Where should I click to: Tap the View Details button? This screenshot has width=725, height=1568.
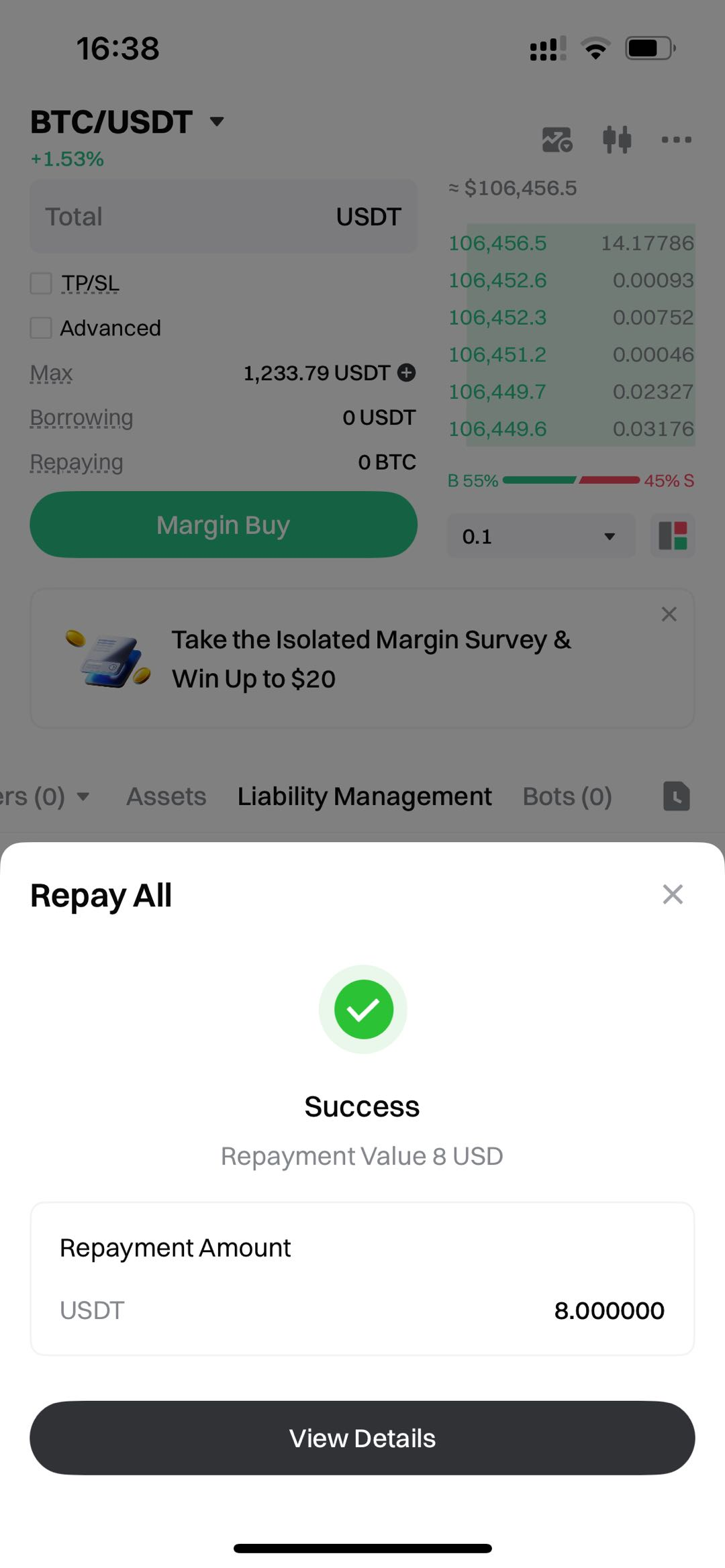coord(362,1438)
